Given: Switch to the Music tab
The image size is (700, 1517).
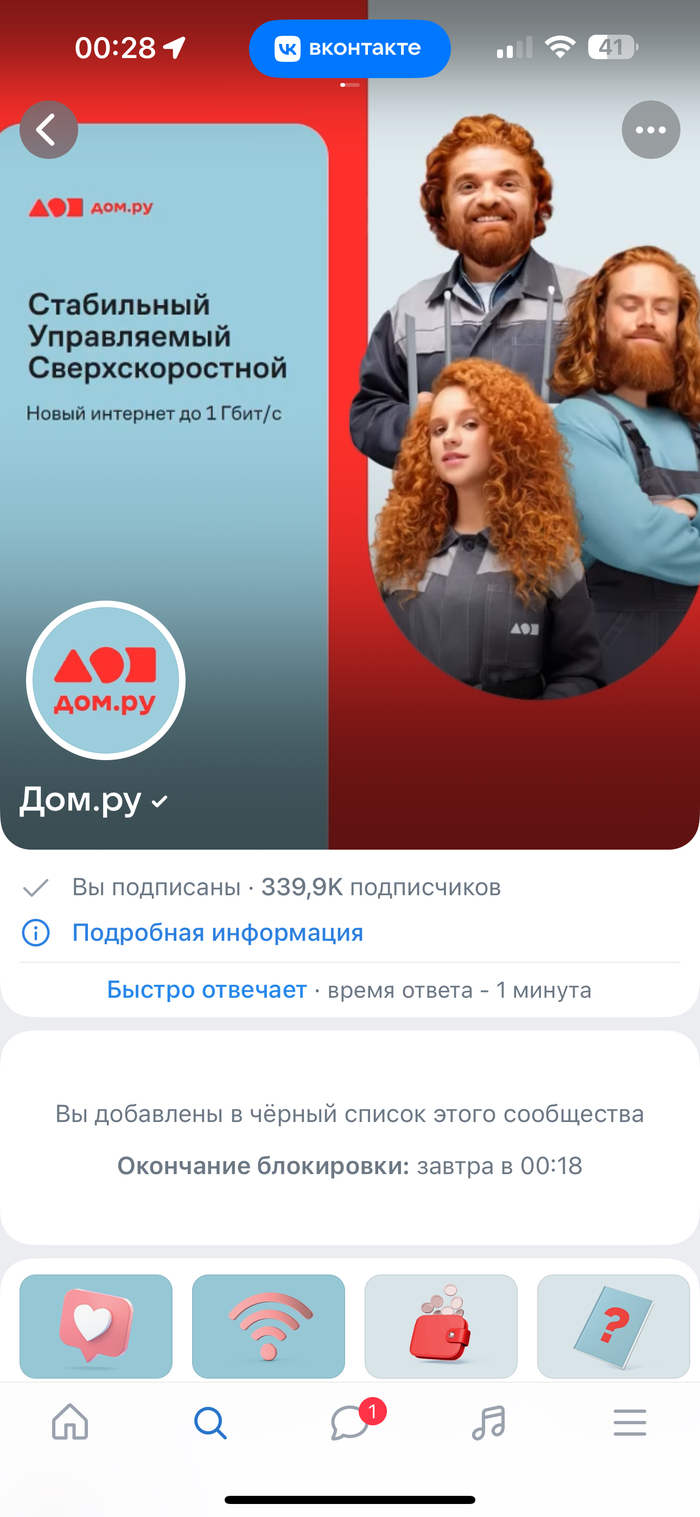Looking at the screenshot, I should (489, 1422).
